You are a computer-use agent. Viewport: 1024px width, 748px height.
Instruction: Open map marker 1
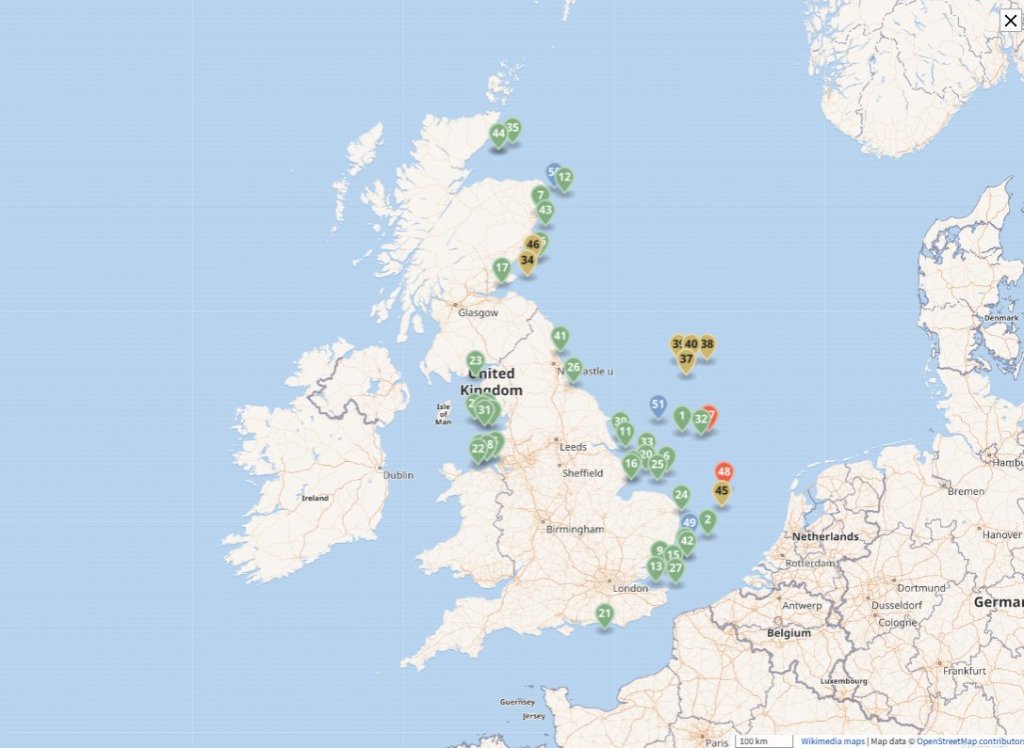(682, 416)
